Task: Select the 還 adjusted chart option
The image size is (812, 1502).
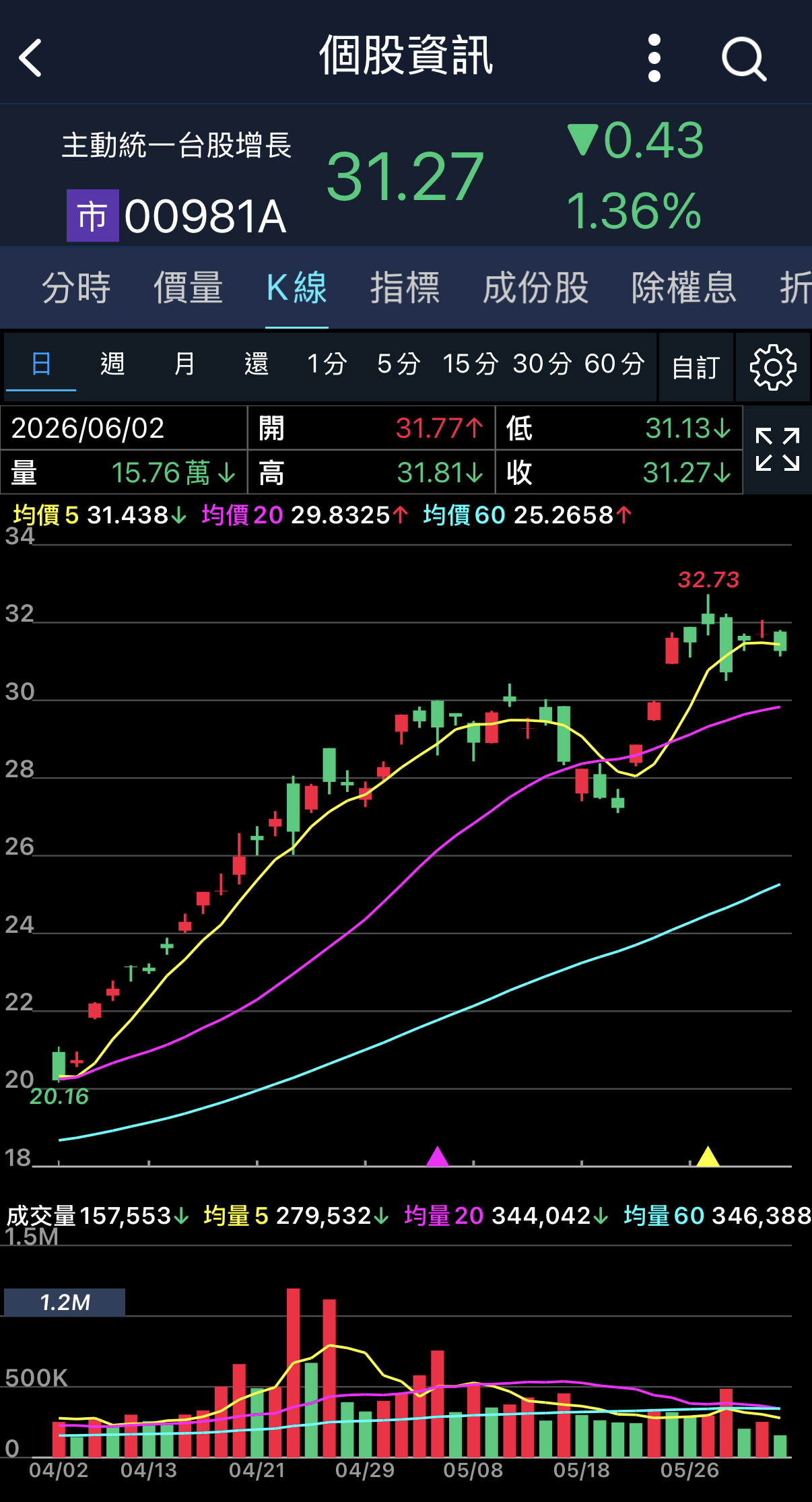Action: (x=257, y=364)
